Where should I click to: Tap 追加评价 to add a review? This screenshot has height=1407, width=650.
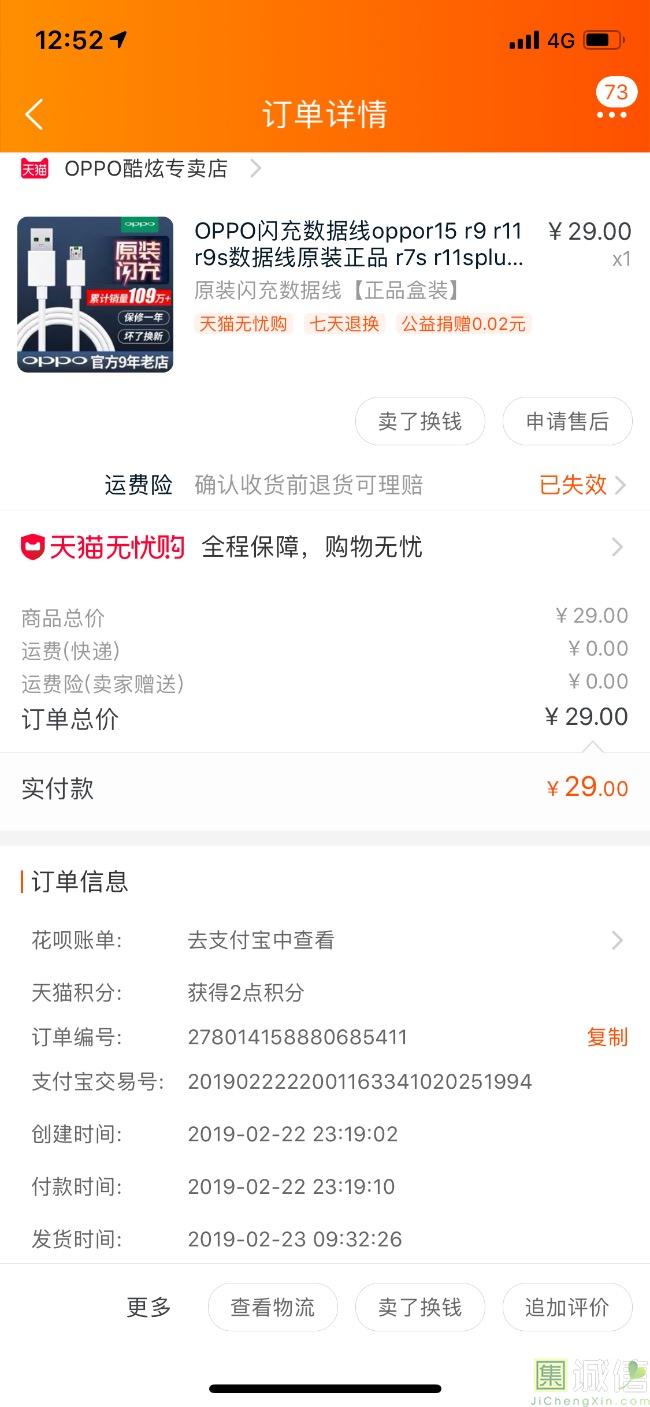[567, 1307]
